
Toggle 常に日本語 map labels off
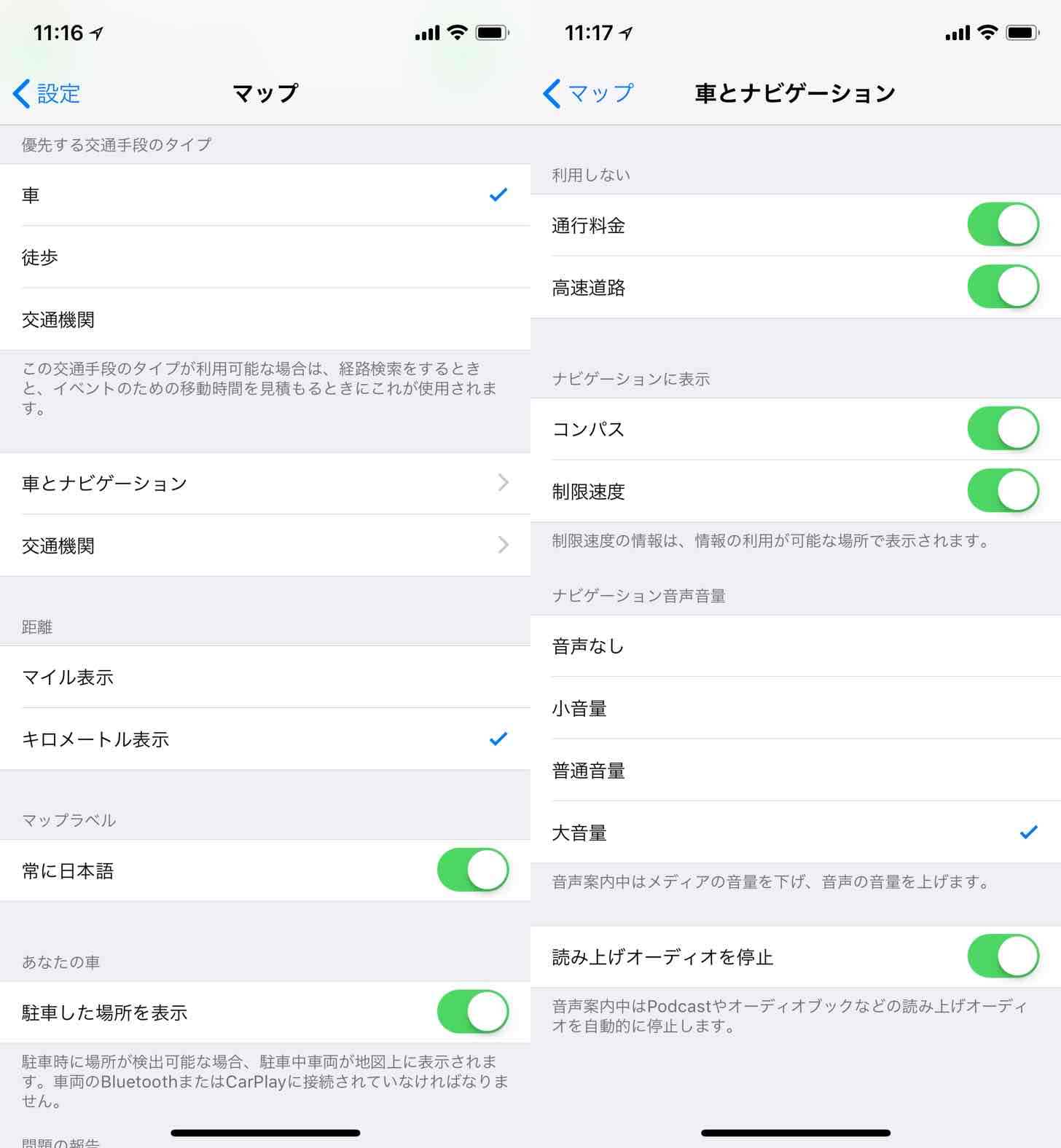point(472,870)
